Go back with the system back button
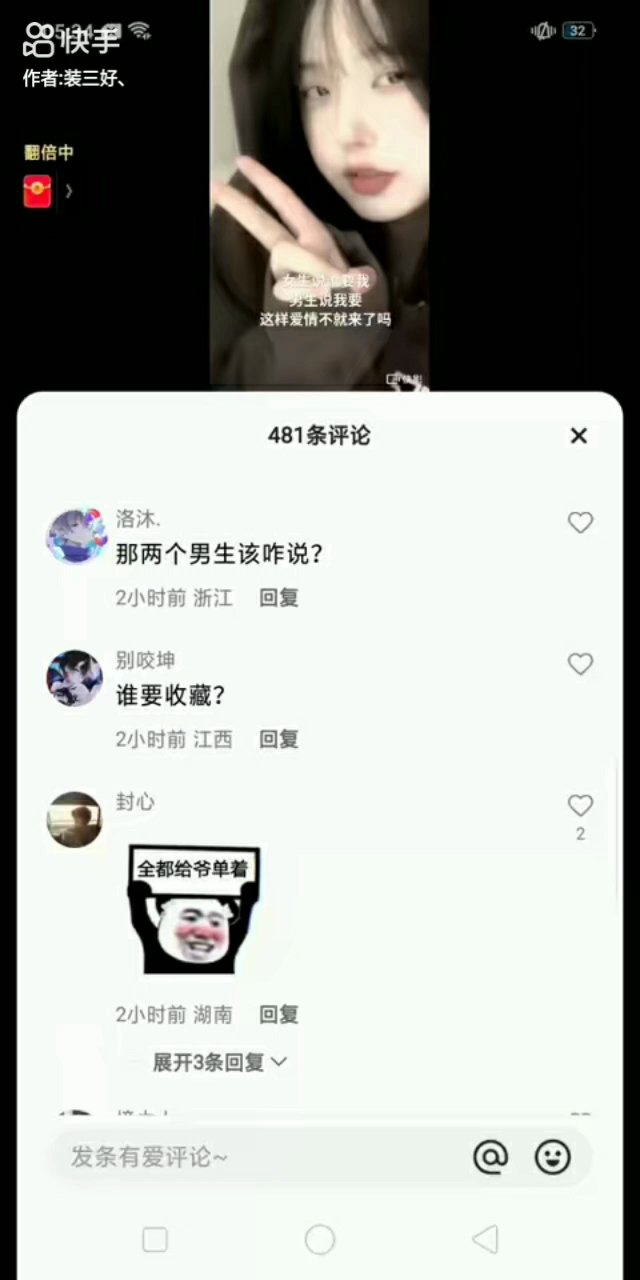 (485, 1240)
